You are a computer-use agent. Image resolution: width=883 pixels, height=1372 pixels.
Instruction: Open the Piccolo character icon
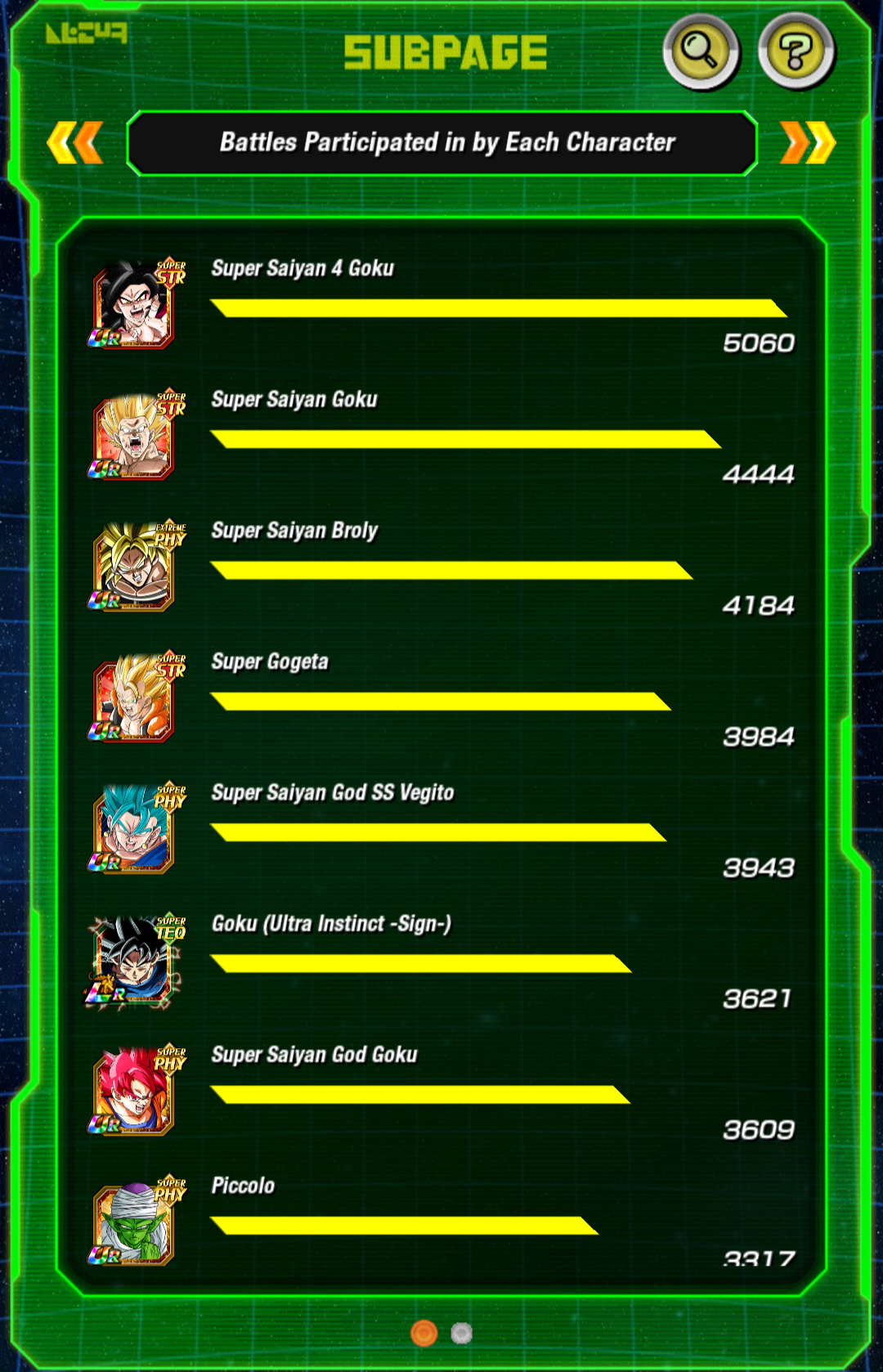135,1222
